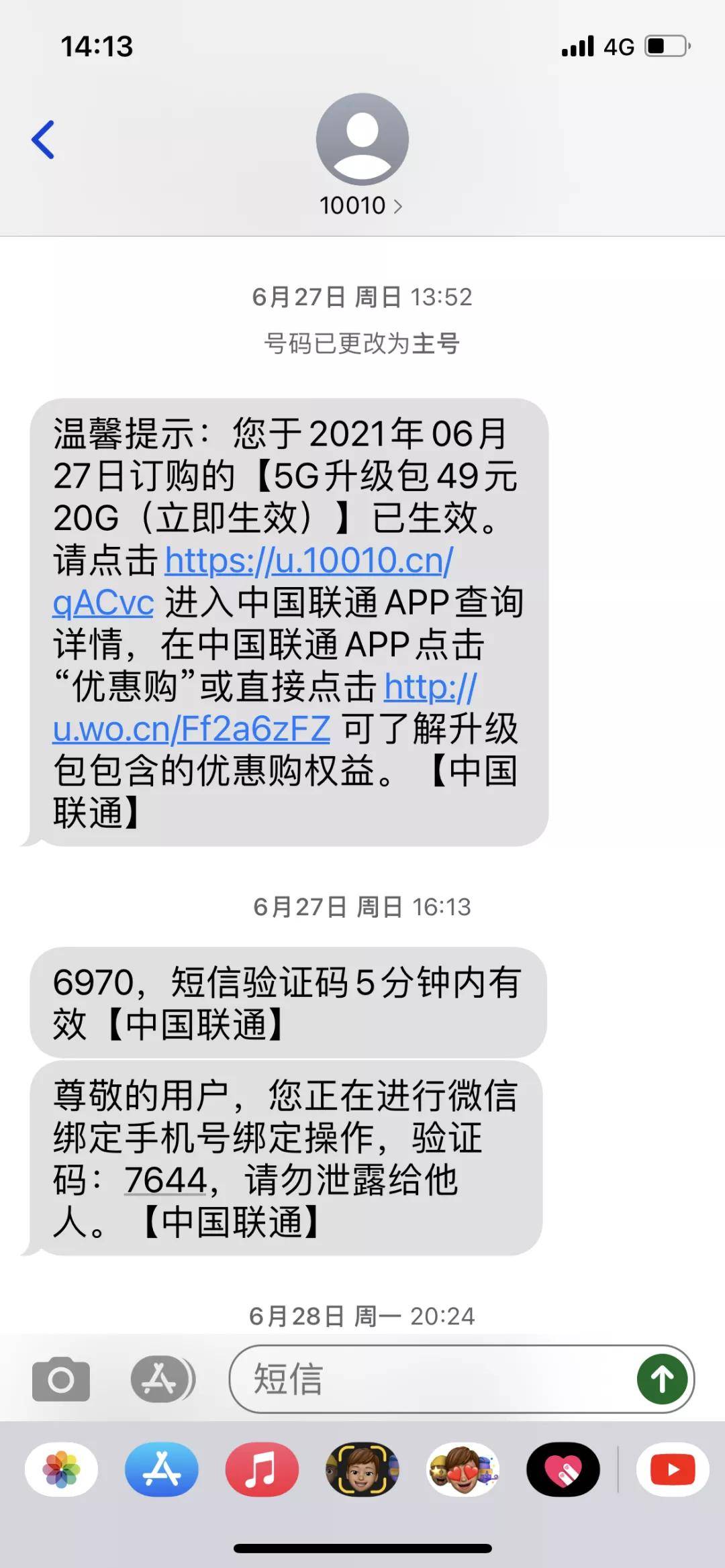Image resolution: width=725 pixels, height=1568 pixels.
Task: Open Memoji stickers with heart eyes
Action: (x=463, y=1469)
